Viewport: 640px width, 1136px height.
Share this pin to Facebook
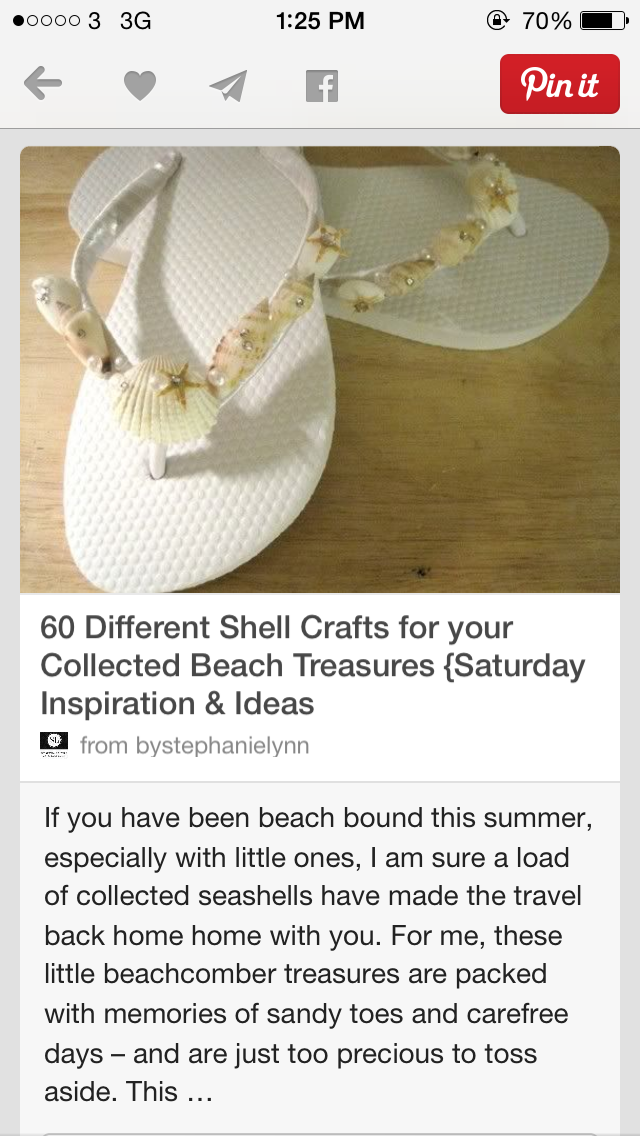pyautogui.click(x=322, y=85)
